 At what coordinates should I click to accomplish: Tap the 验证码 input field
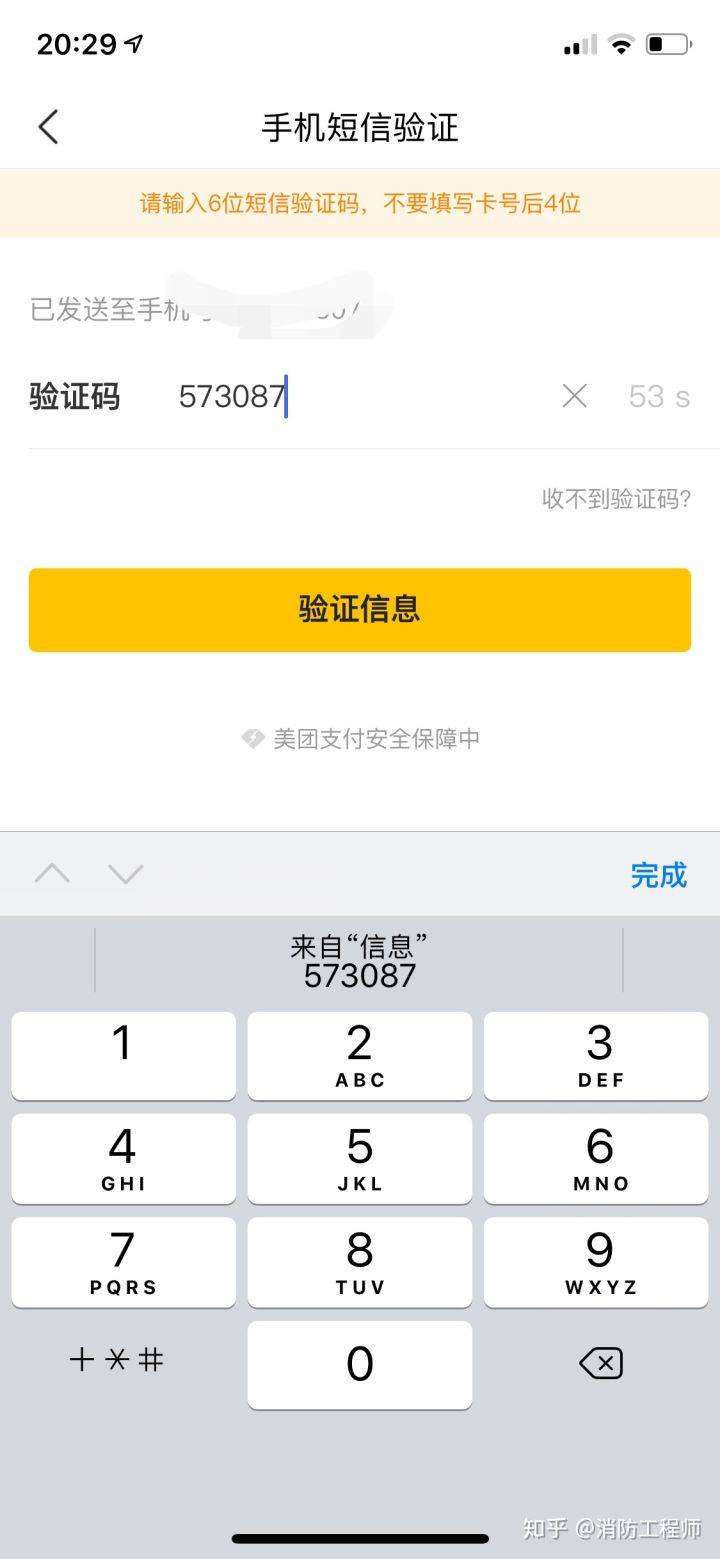(x=300, y=396)
